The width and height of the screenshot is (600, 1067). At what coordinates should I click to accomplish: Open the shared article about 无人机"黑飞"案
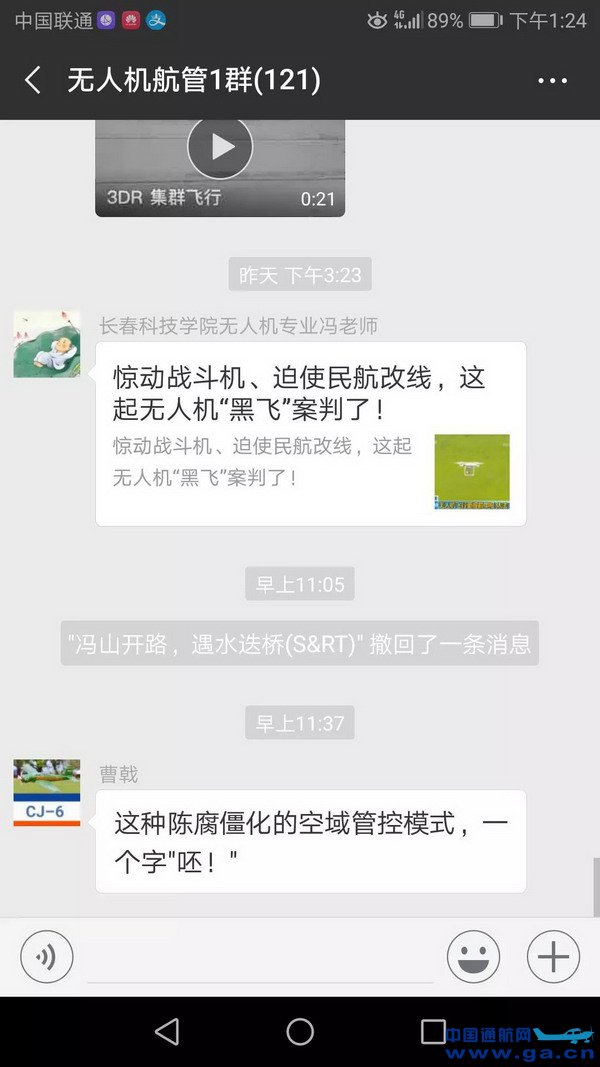tap(310, 433)
